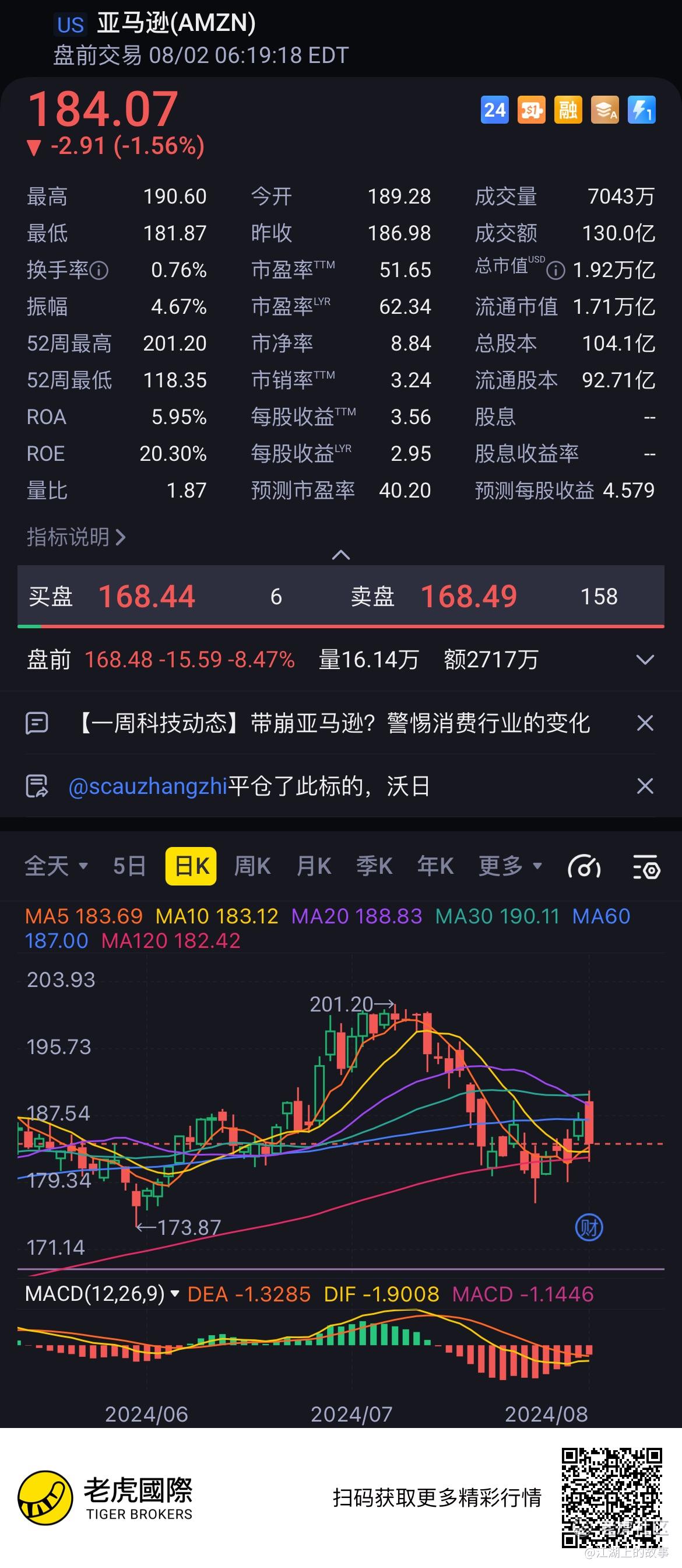Expand the 盘前 pre-market quote row

pos(644,660)
